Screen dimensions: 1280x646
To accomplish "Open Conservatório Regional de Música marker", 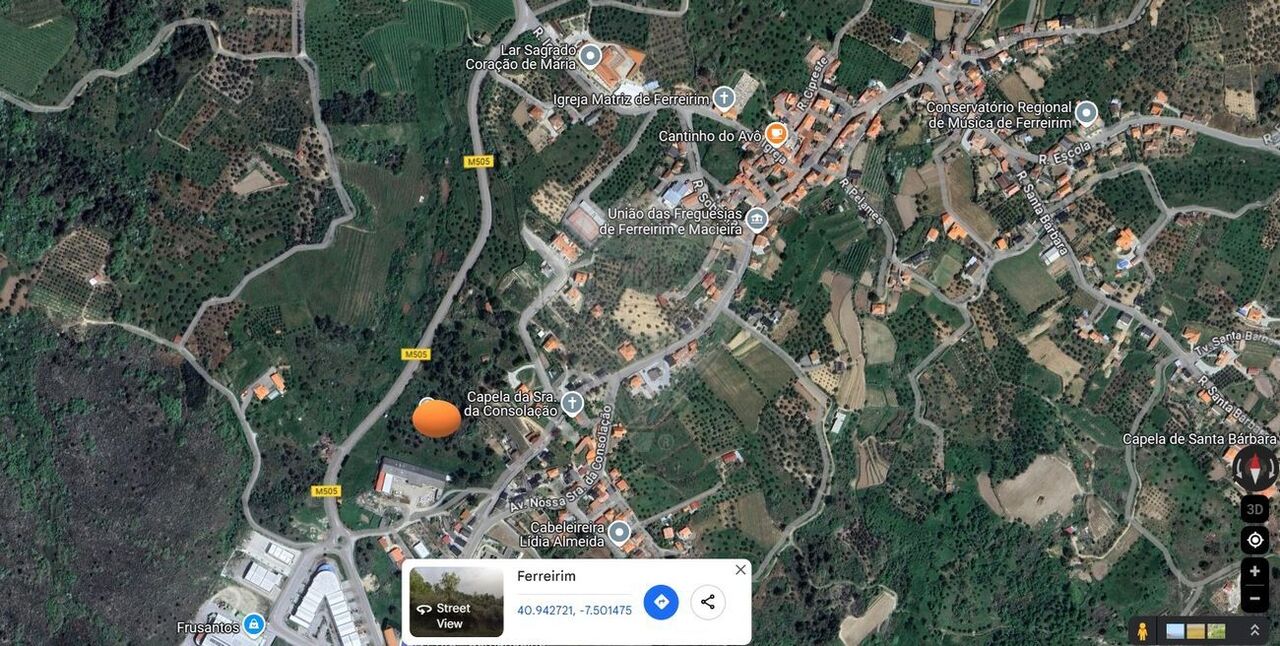I will coord(1086,113).
